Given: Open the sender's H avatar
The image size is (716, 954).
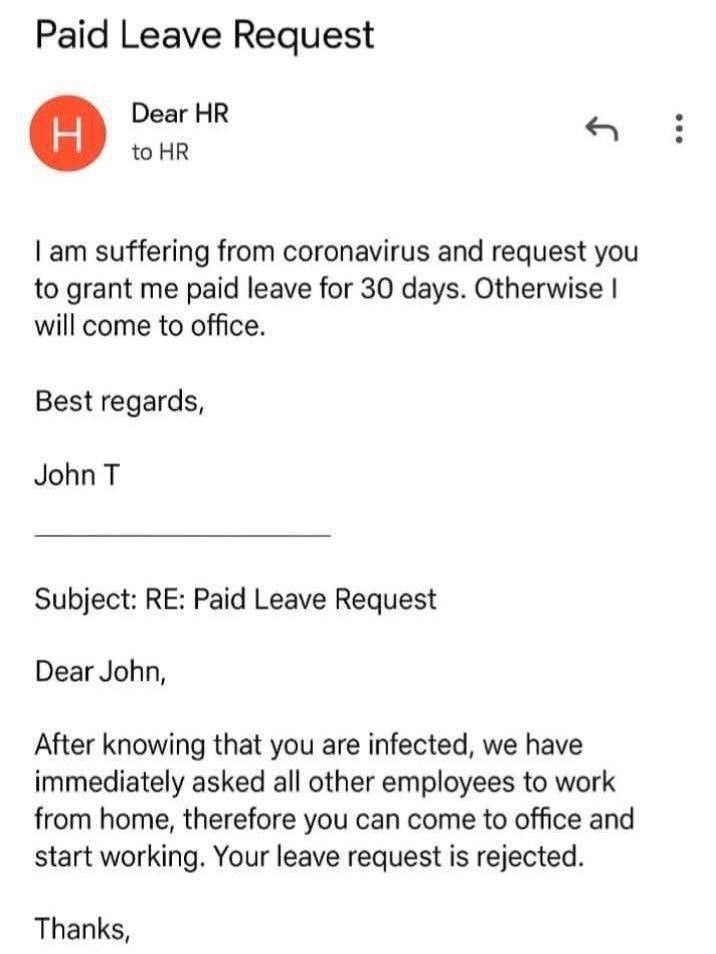Looking at the screenshot, I should (66, 133).
